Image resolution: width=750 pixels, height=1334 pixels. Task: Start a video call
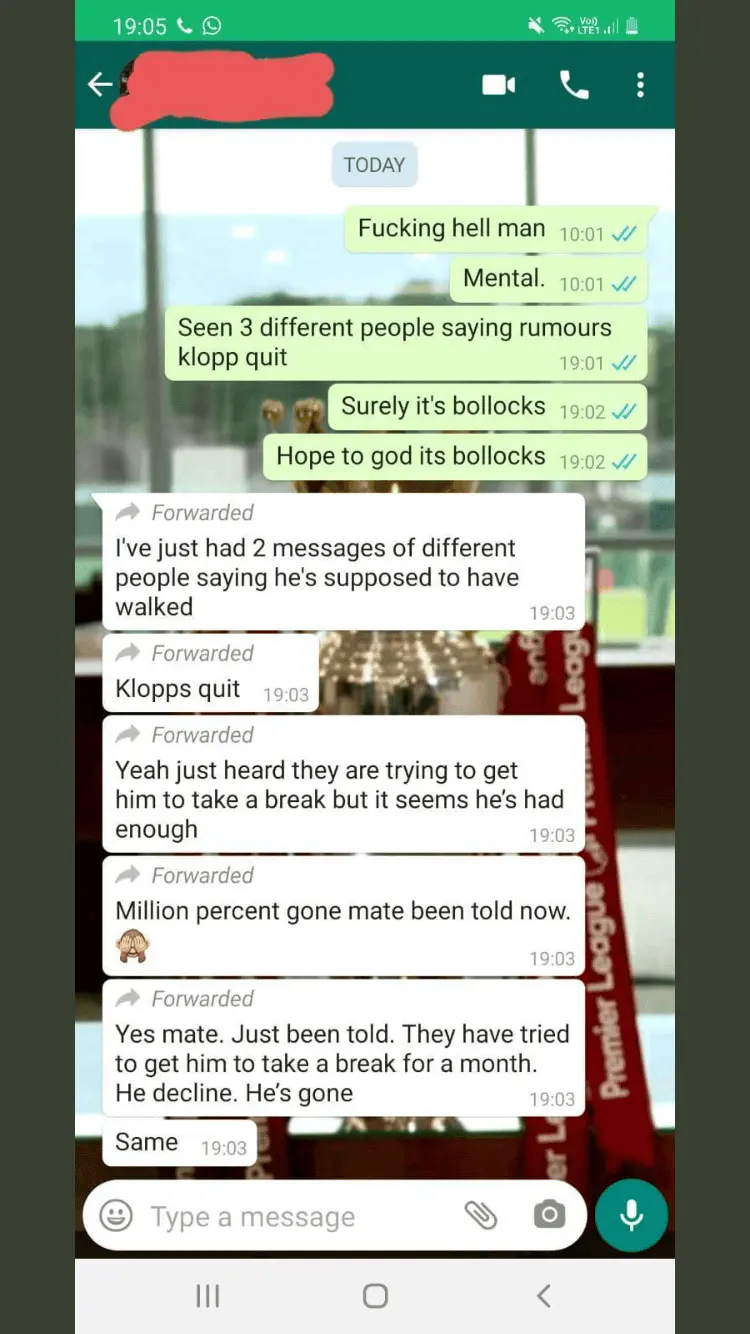point(498,85)
